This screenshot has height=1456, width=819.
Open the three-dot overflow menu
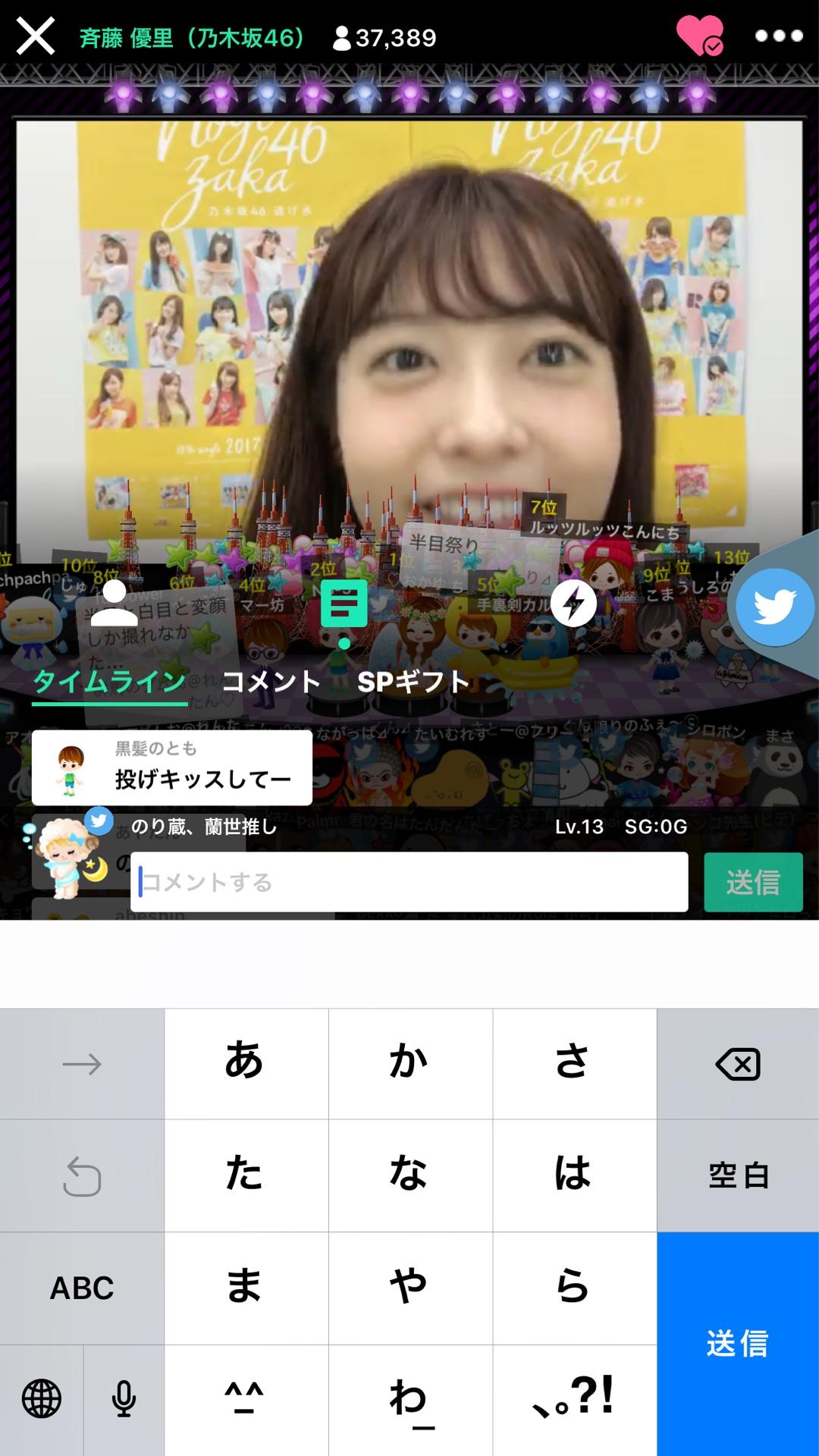click(779, 36)
